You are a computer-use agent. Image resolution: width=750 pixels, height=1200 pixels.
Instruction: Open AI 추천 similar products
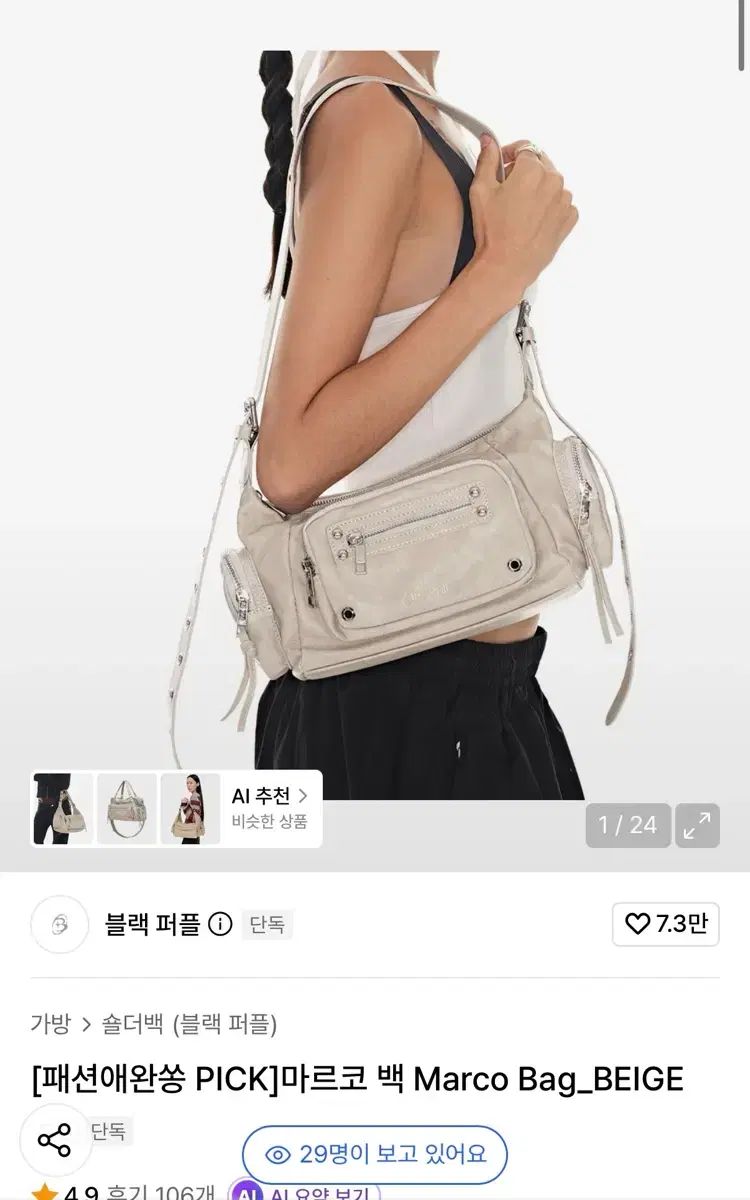coord(270,809)
